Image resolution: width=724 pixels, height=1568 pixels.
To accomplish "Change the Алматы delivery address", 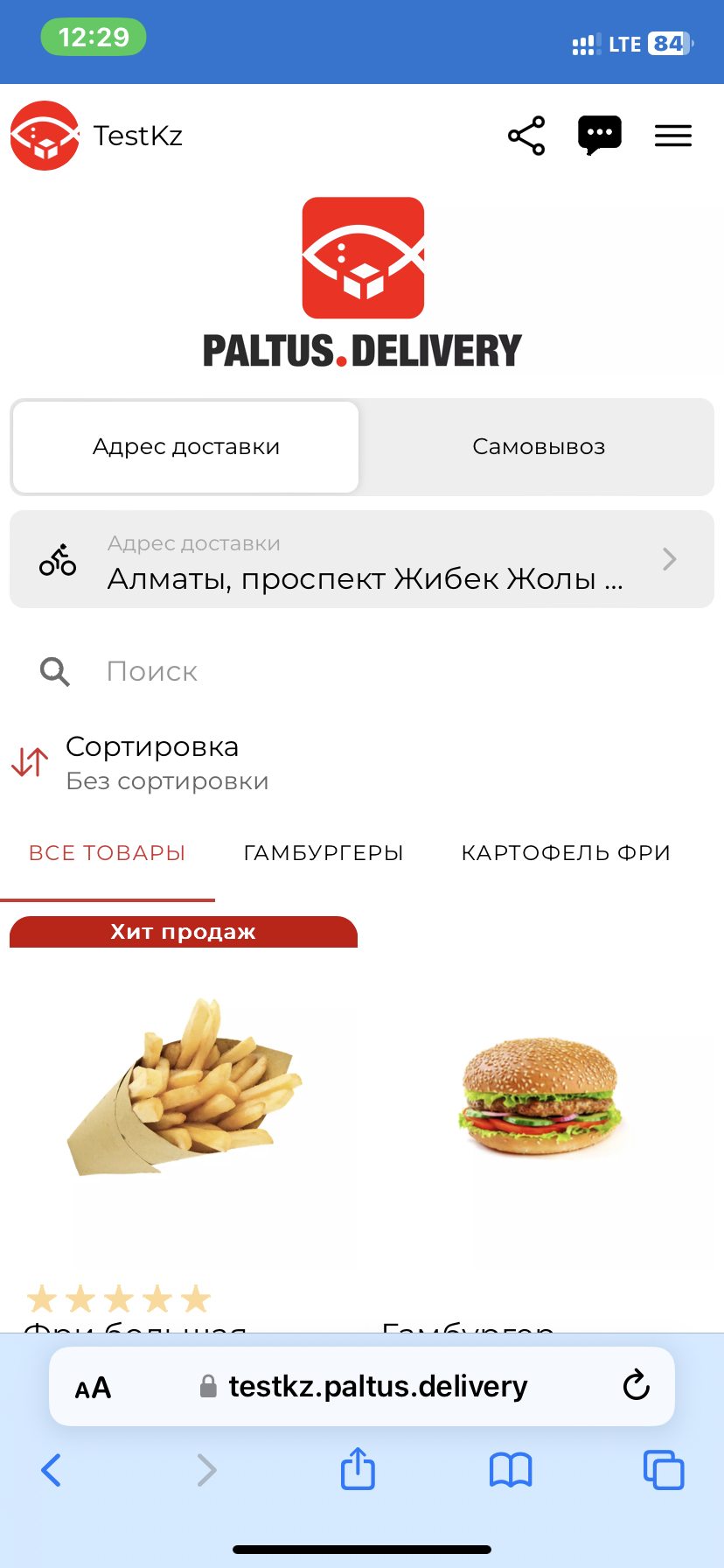I will (362, 560).
